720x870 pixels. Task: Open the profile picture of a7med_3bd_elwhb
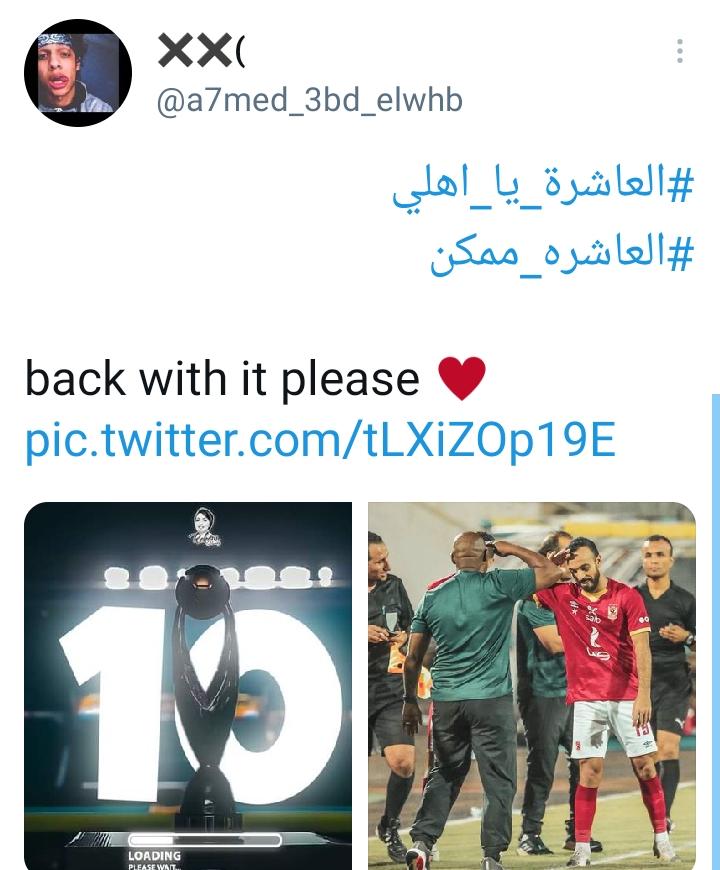coord(78,73)
